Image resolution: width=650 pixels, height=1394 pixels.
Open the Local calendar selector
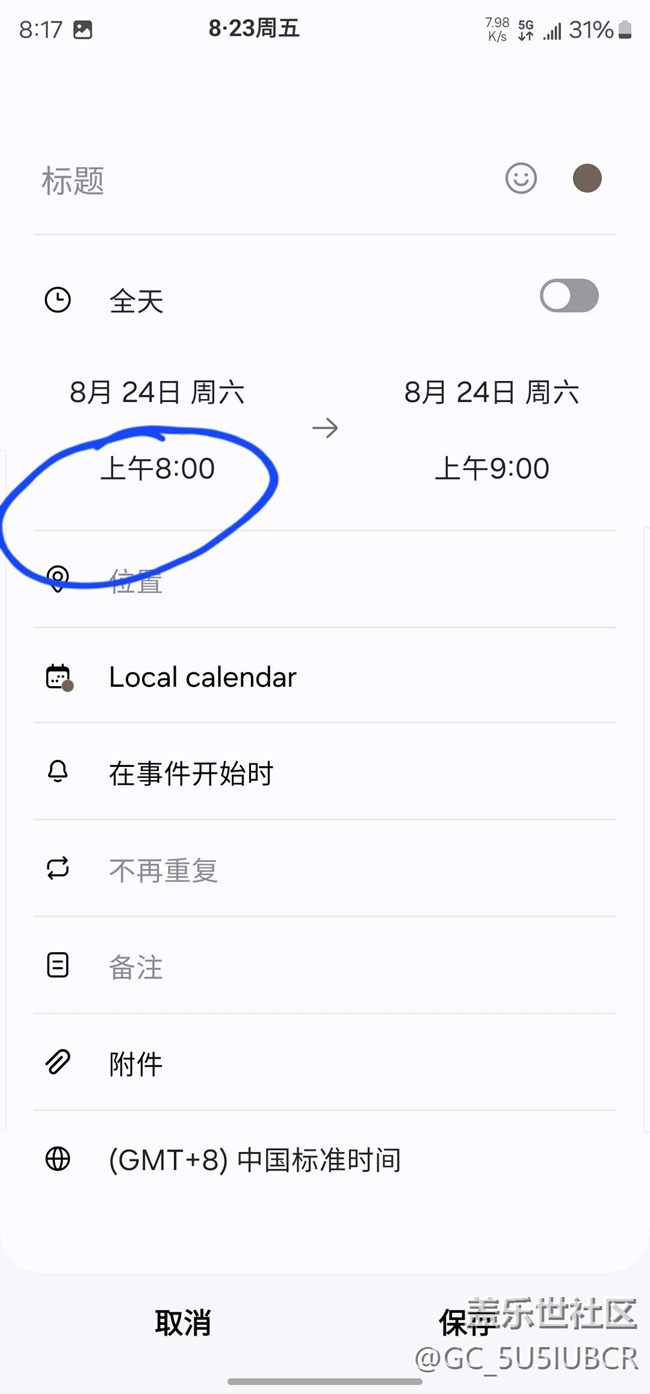(325, 677)
